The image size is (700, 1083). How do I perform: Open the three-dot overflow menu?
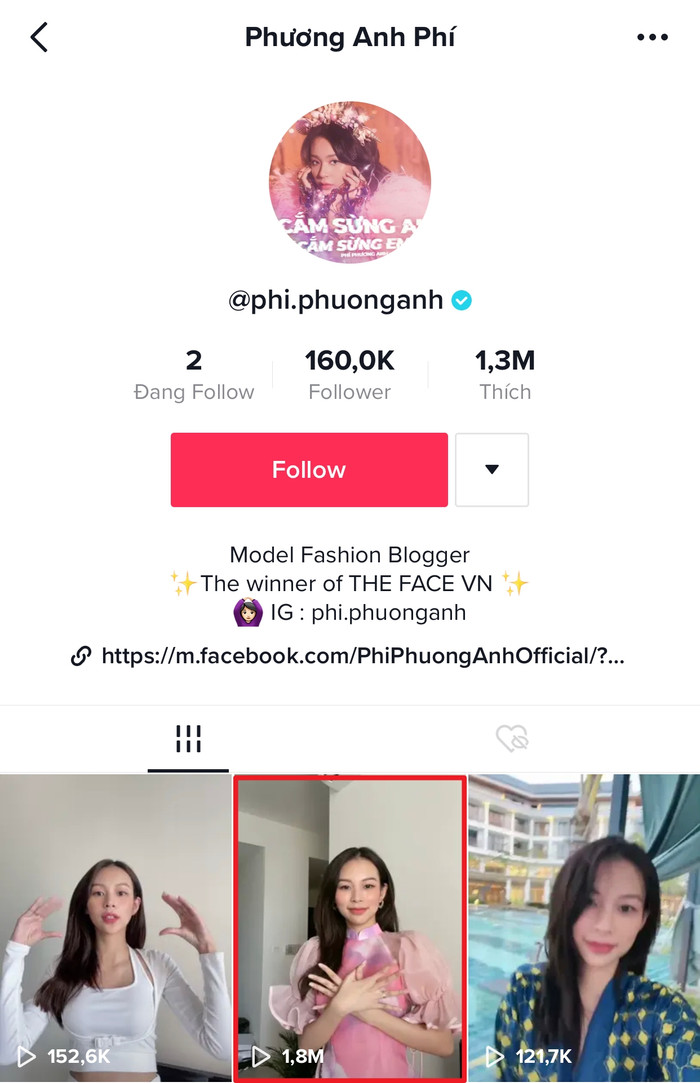coord(652,38)
